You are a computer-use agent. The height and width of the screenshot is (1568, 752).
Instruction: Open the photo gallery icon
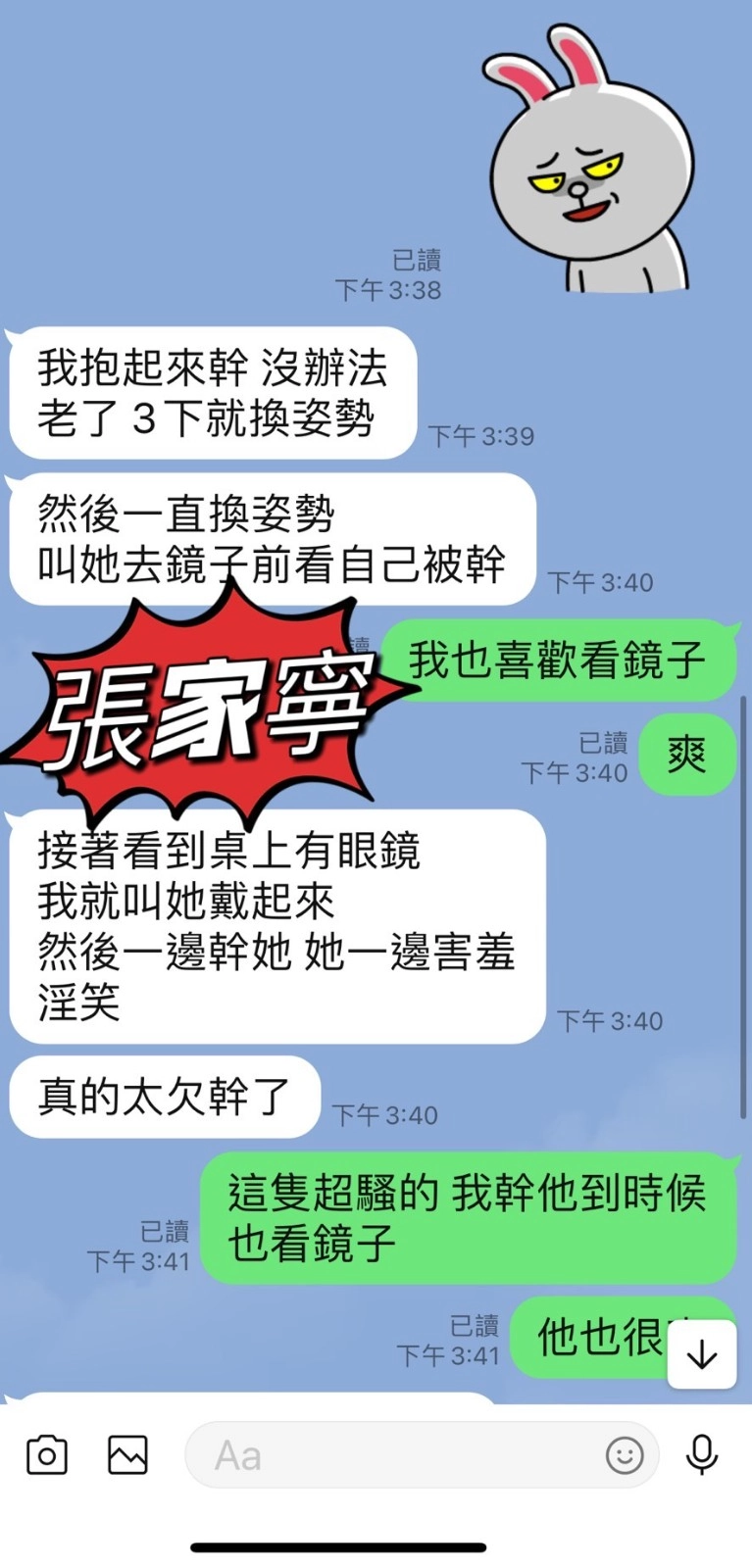click(127, 1454)
